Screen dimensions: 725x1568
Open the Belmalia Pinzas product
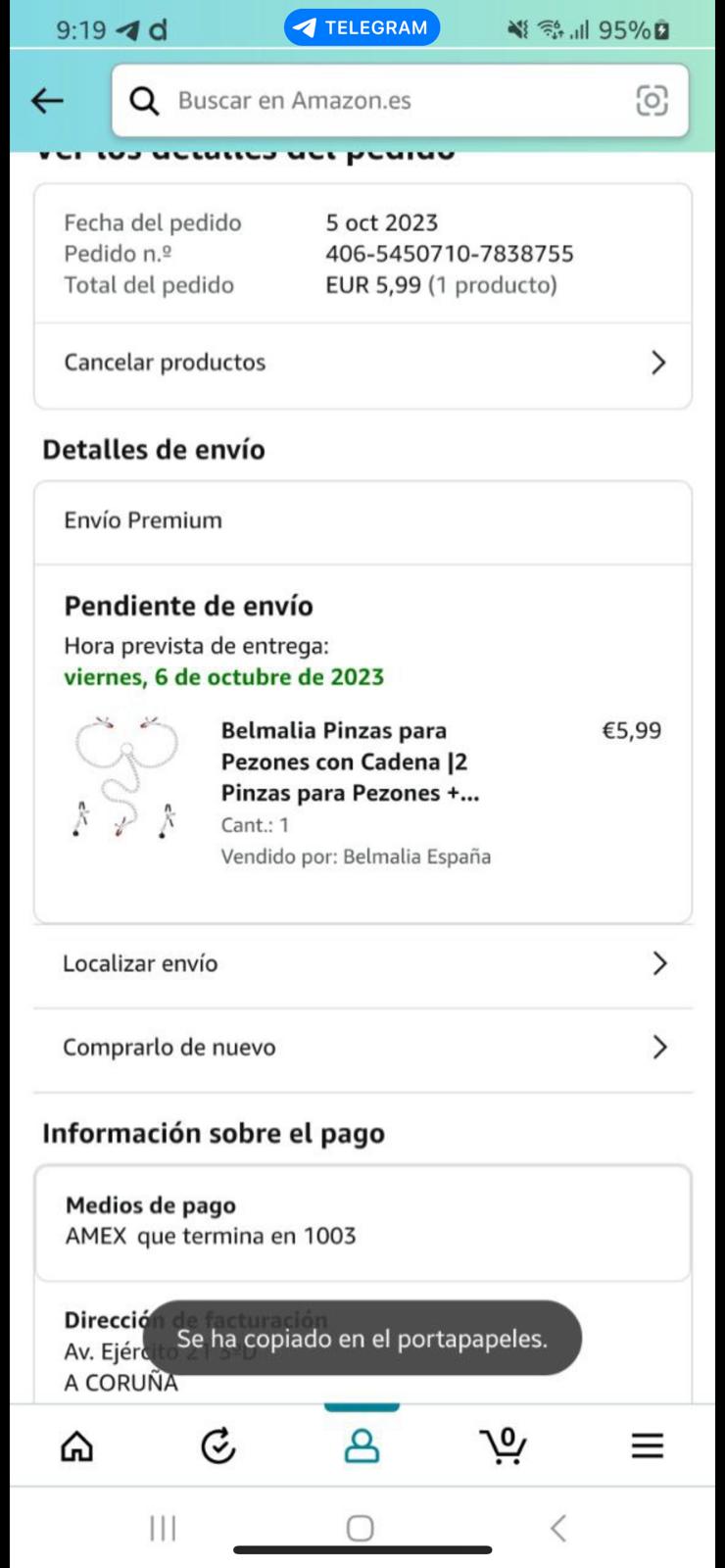pyautogui.click(x=350, y=761)
